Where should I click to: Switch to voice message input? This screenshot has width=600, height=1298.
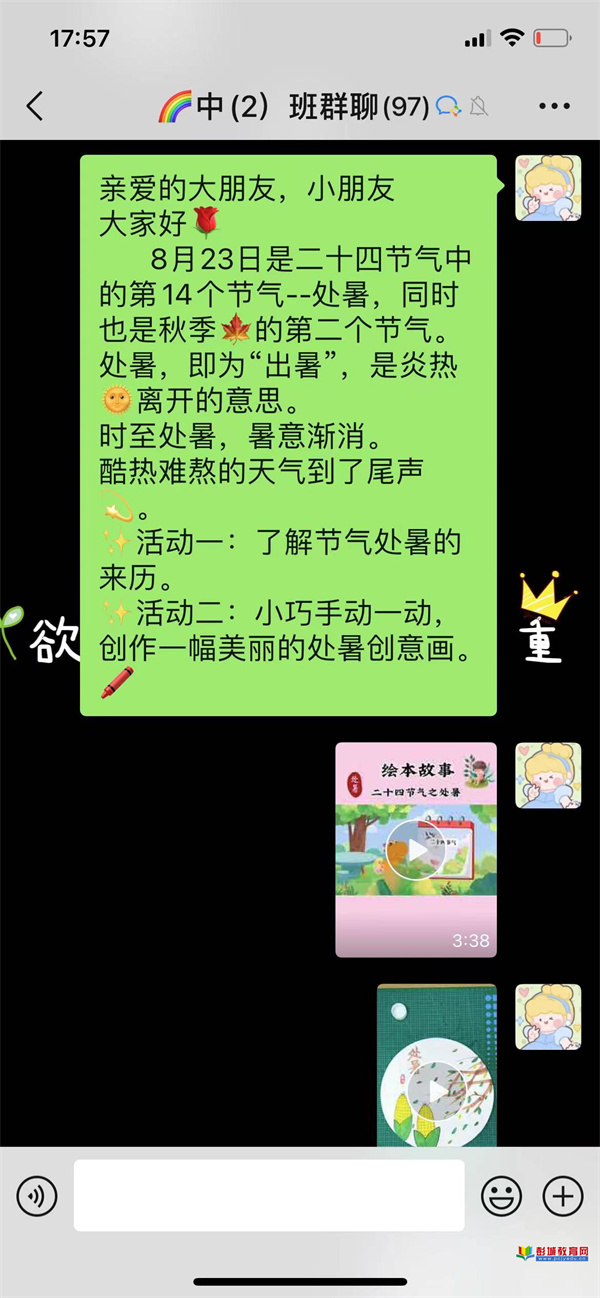click(x=37, y=1195)
